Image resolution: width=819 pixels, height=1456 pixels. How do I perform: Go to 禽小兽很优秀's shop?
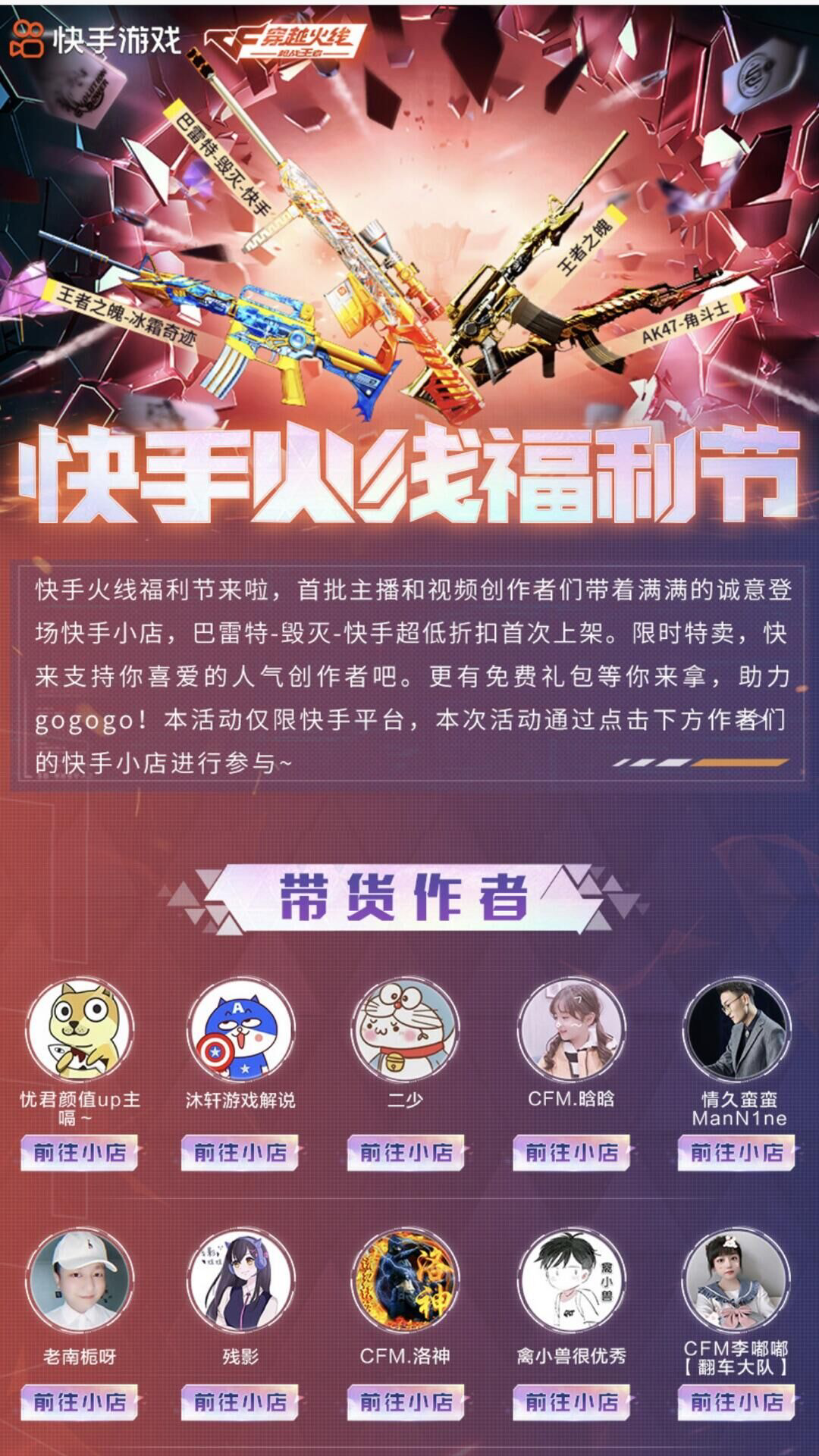coord(572,1402)
